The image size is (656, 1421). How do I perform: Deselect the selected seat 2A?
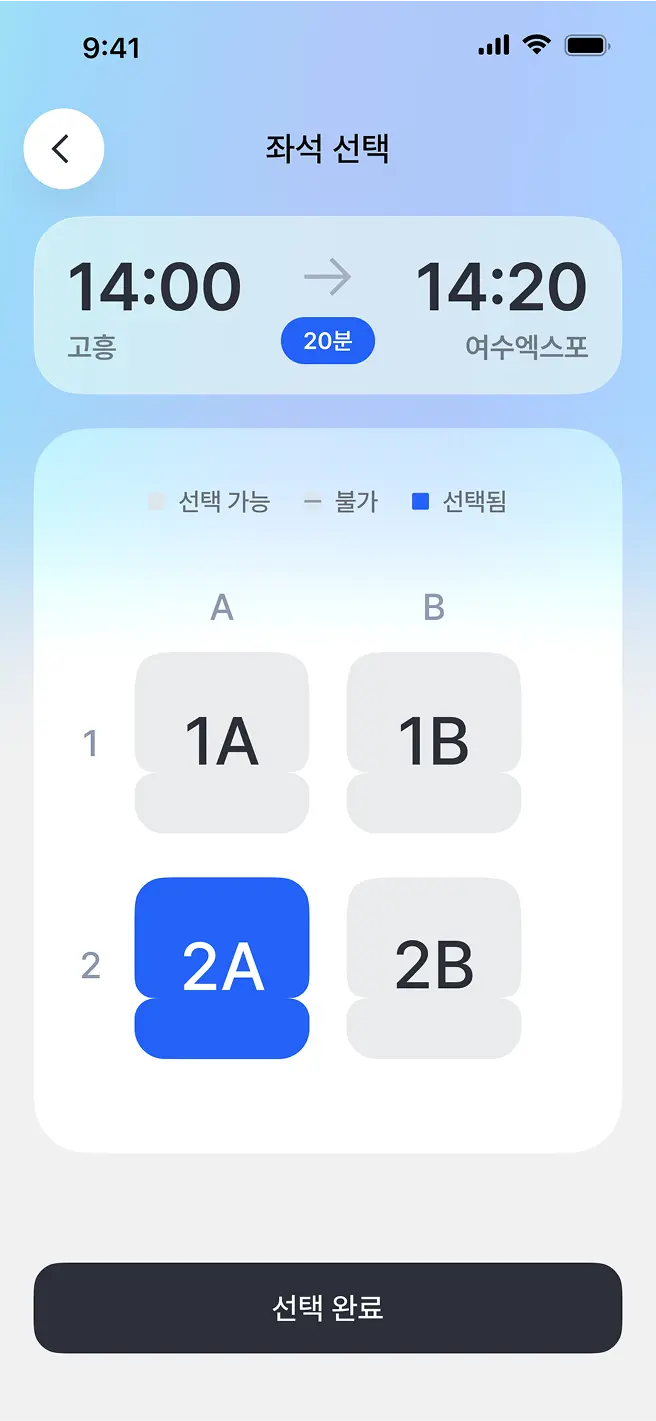(222, 967)
